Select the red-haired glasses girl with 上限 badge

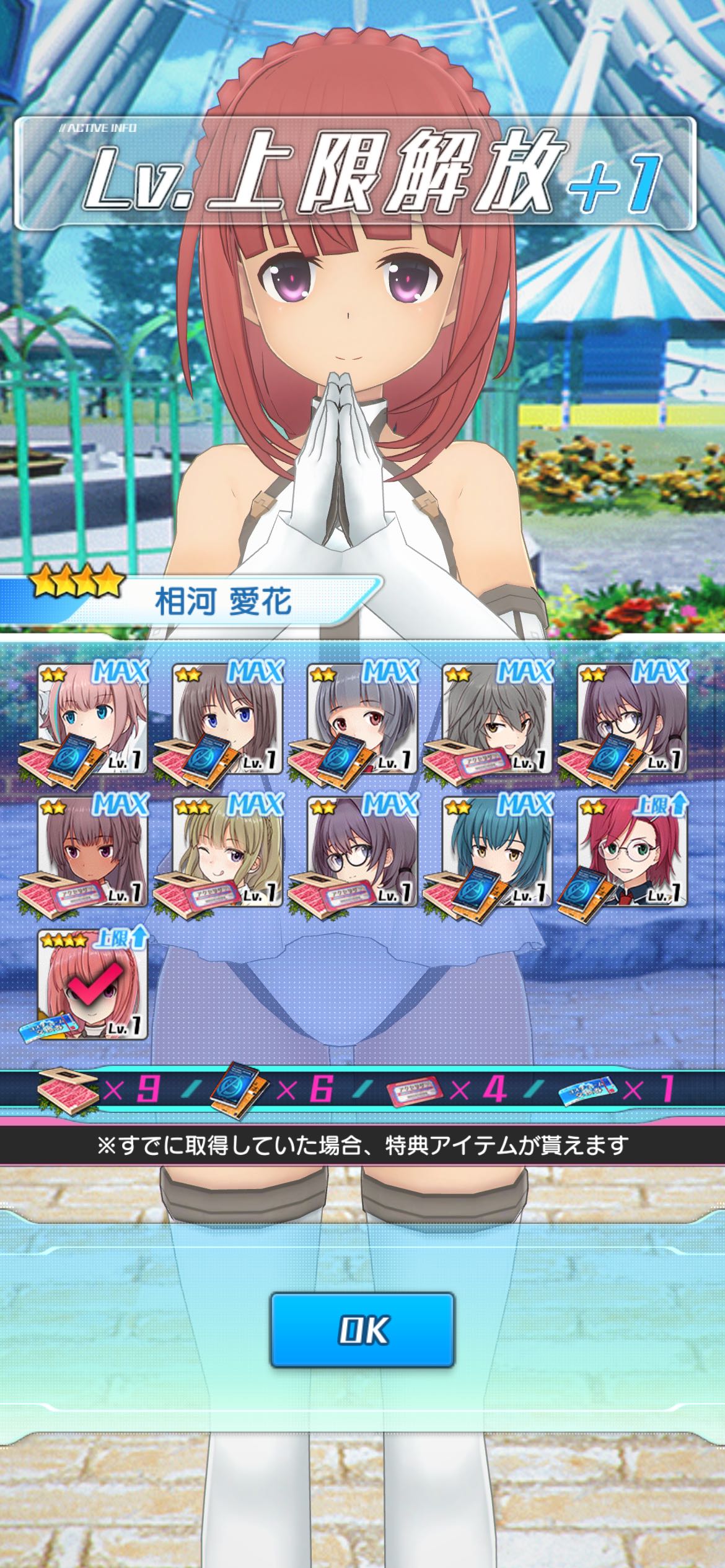[632, 852]
